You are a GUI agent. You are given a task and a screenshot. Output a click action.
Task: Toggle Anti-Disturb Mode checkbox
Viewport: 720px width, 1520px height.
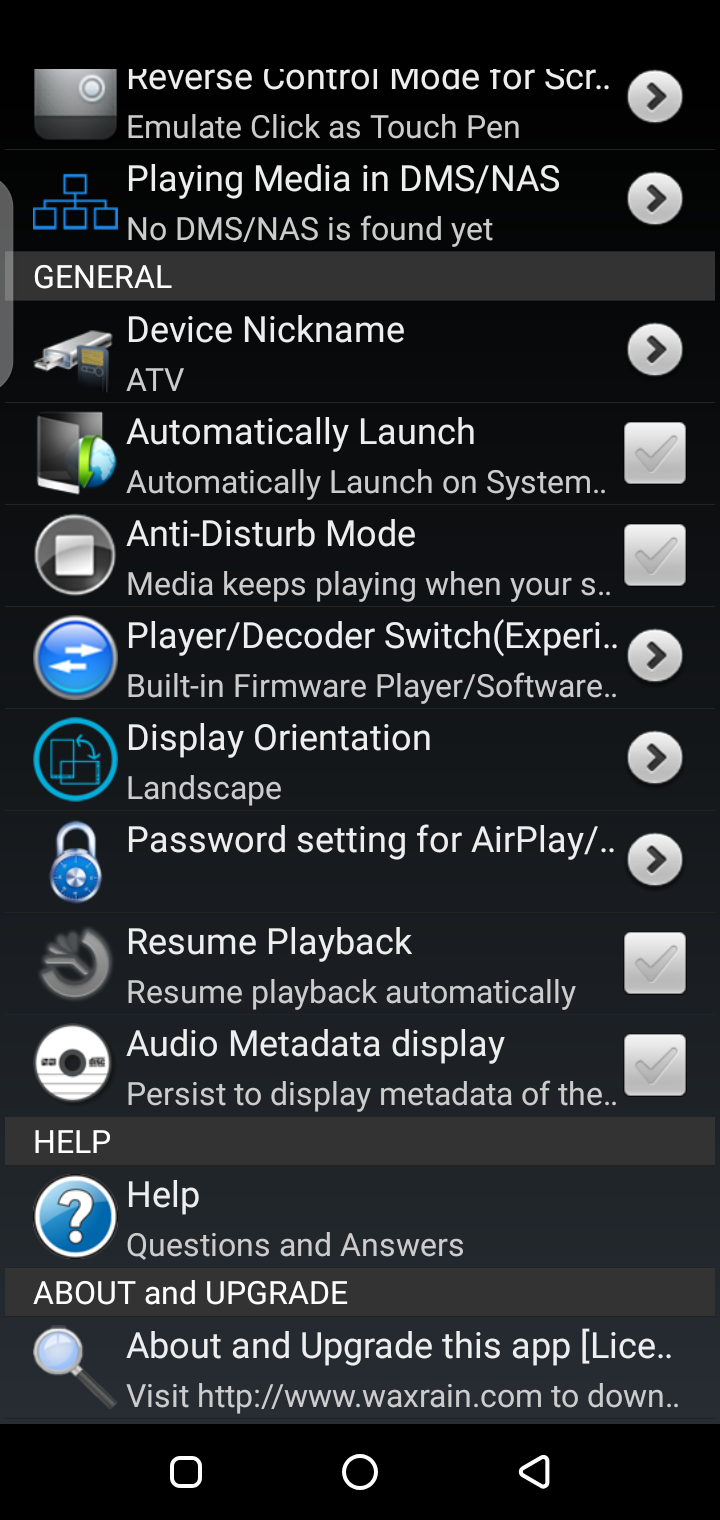[654, 556]
